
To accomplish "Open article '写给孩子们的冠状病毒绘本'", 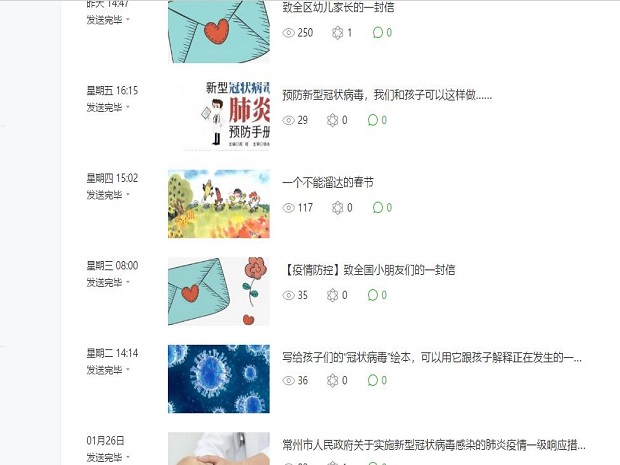I will coord(432,357).
